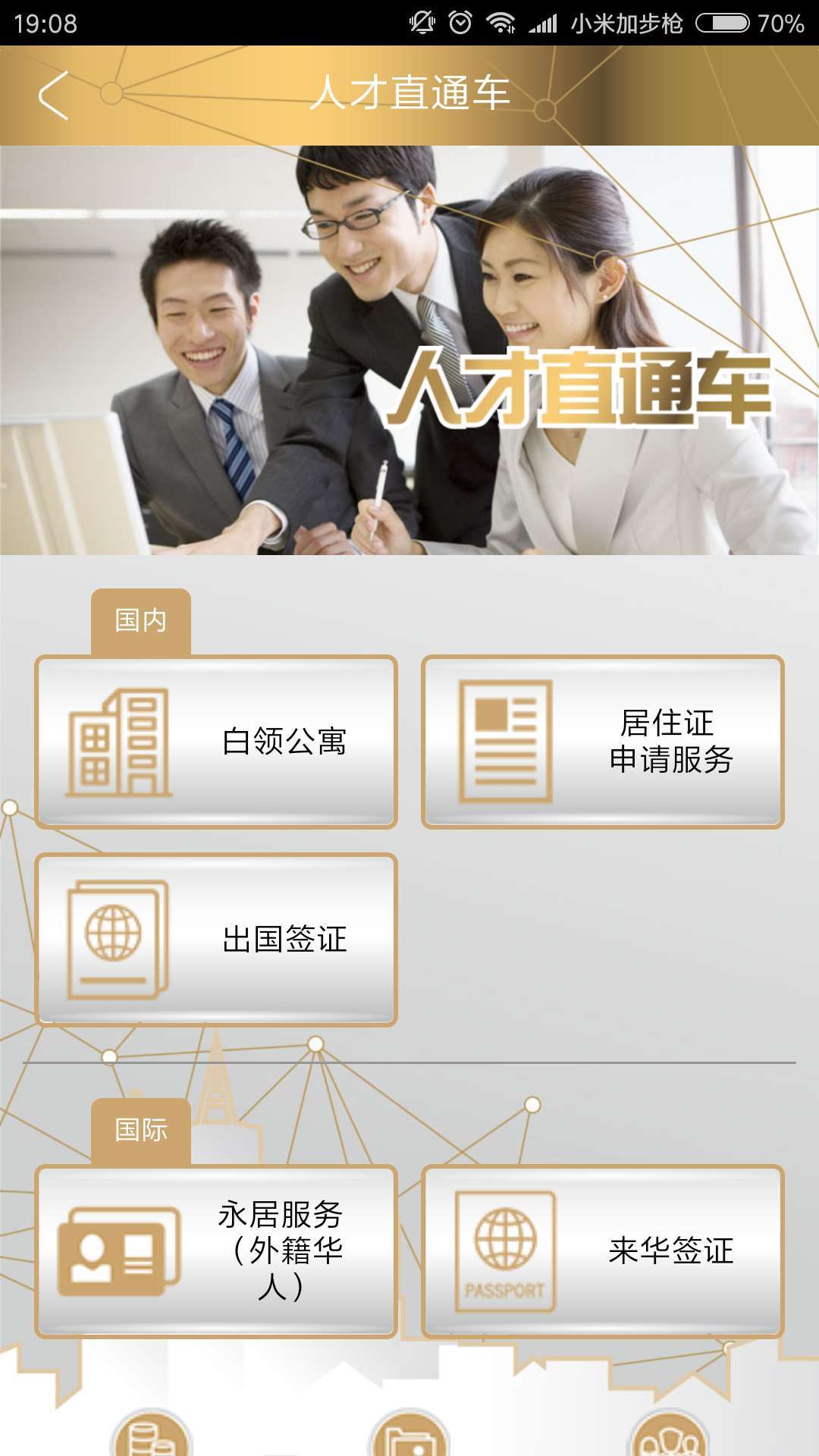The width and height of the screenshot is (819, 1456).
Task: Select the 出国签证 option
Action: (216, 940)
